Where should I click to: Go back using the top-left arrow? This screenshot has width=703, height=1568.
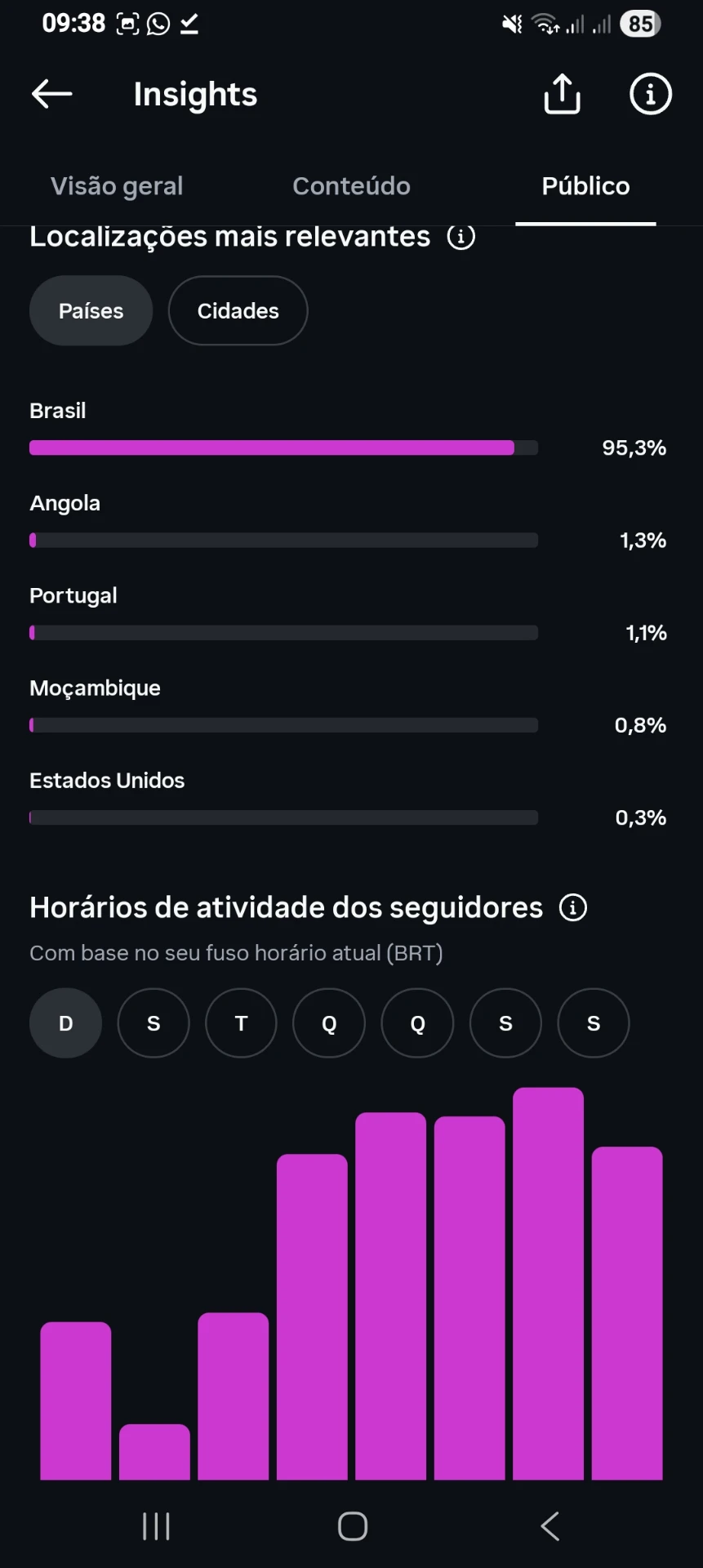(x=51, y=95)
